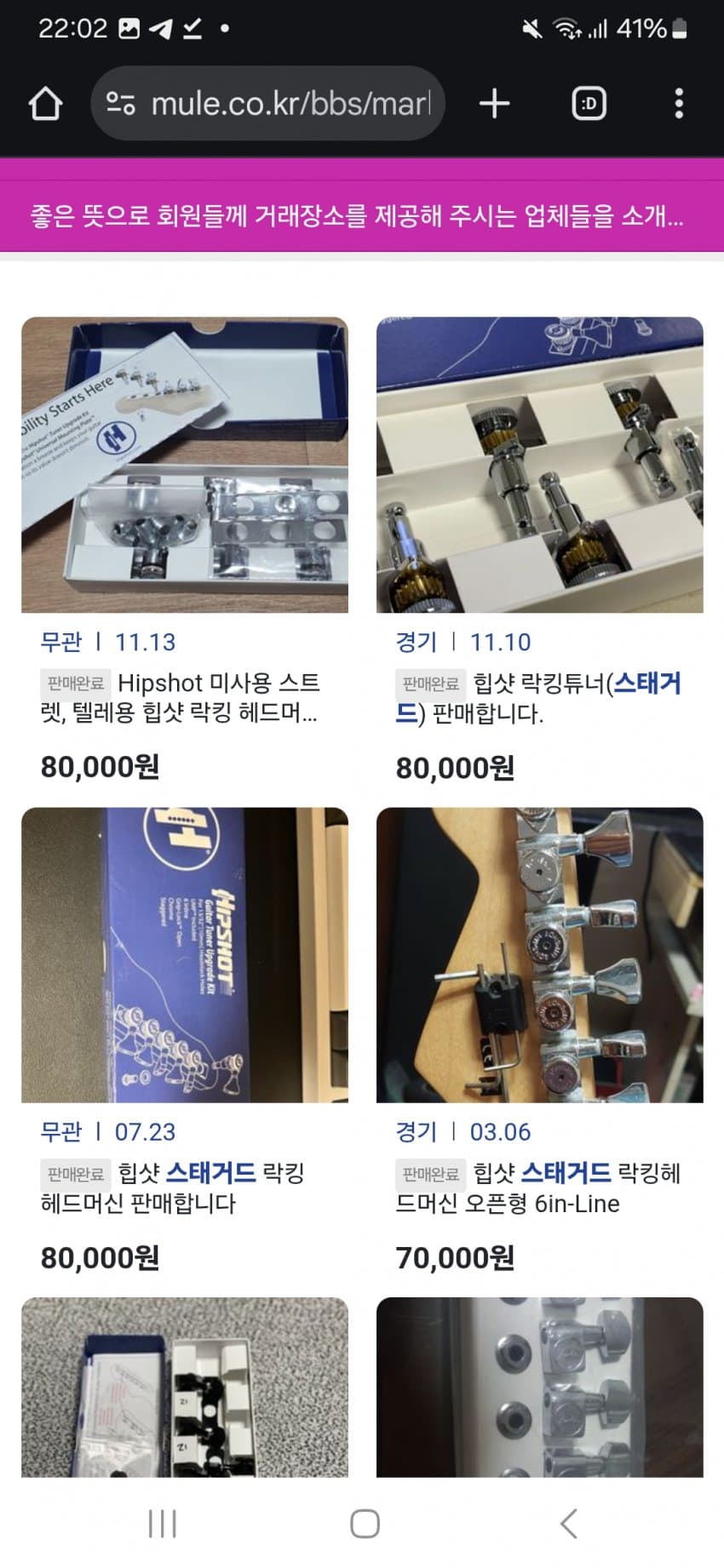Tap the system back button
Viewport: 724px width, 1568px height.
568,1524
